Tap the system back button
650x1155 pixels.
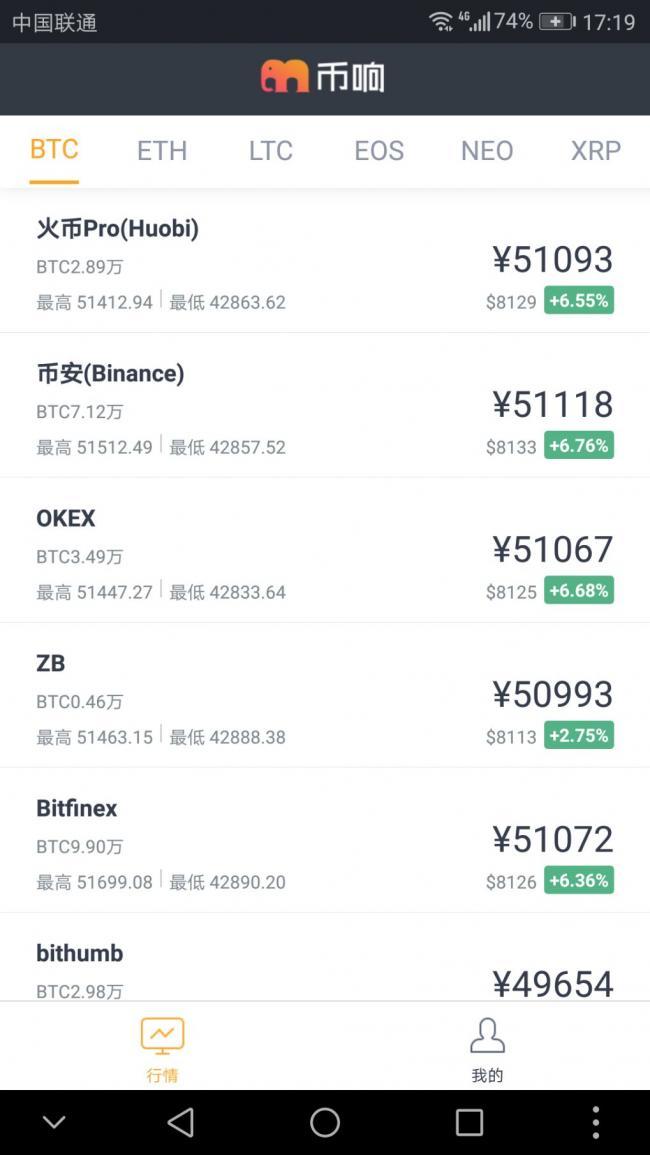(x=181, y=1123)
